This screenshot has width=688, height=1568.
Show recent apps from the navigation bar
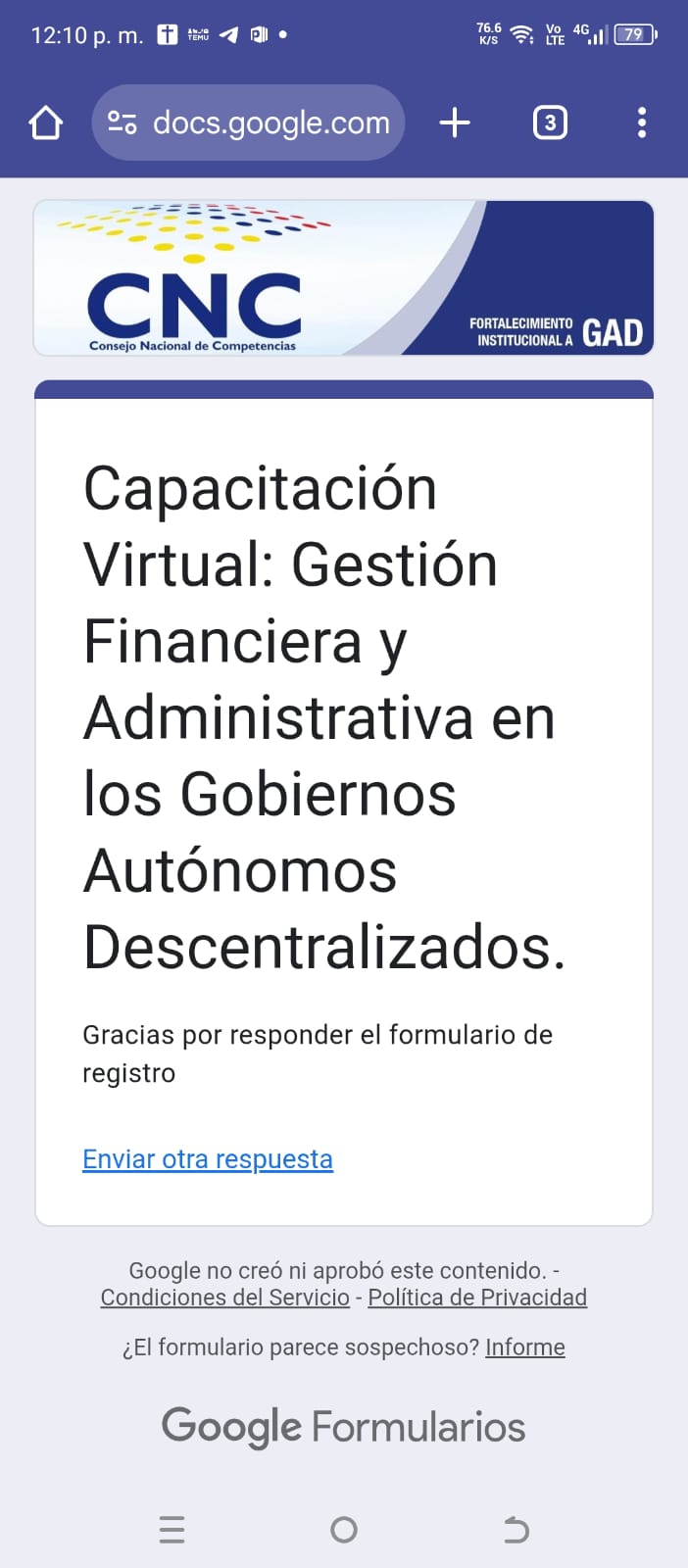[x=172, y=1530]
